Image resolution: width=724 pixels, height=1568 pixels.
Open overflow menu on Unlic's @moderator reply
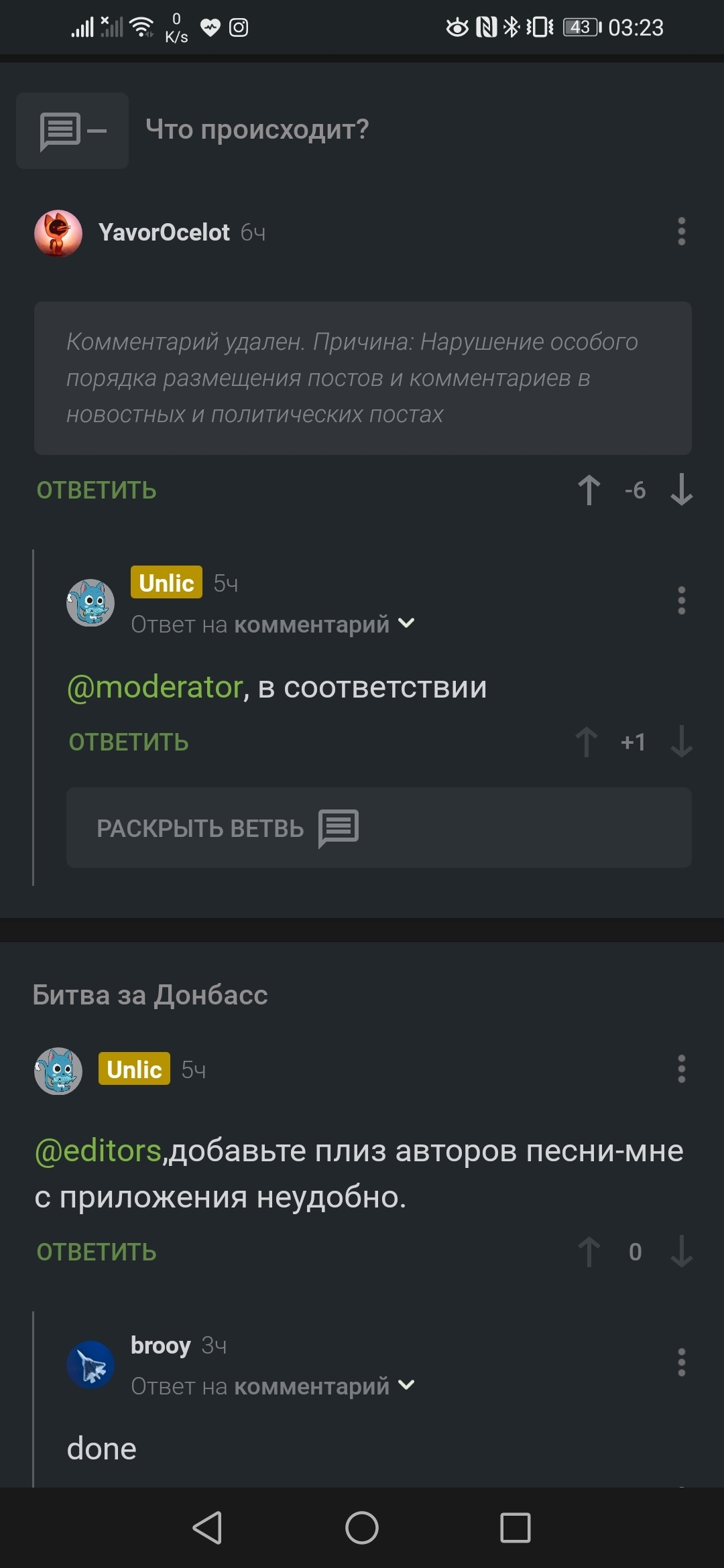(681, 600)
